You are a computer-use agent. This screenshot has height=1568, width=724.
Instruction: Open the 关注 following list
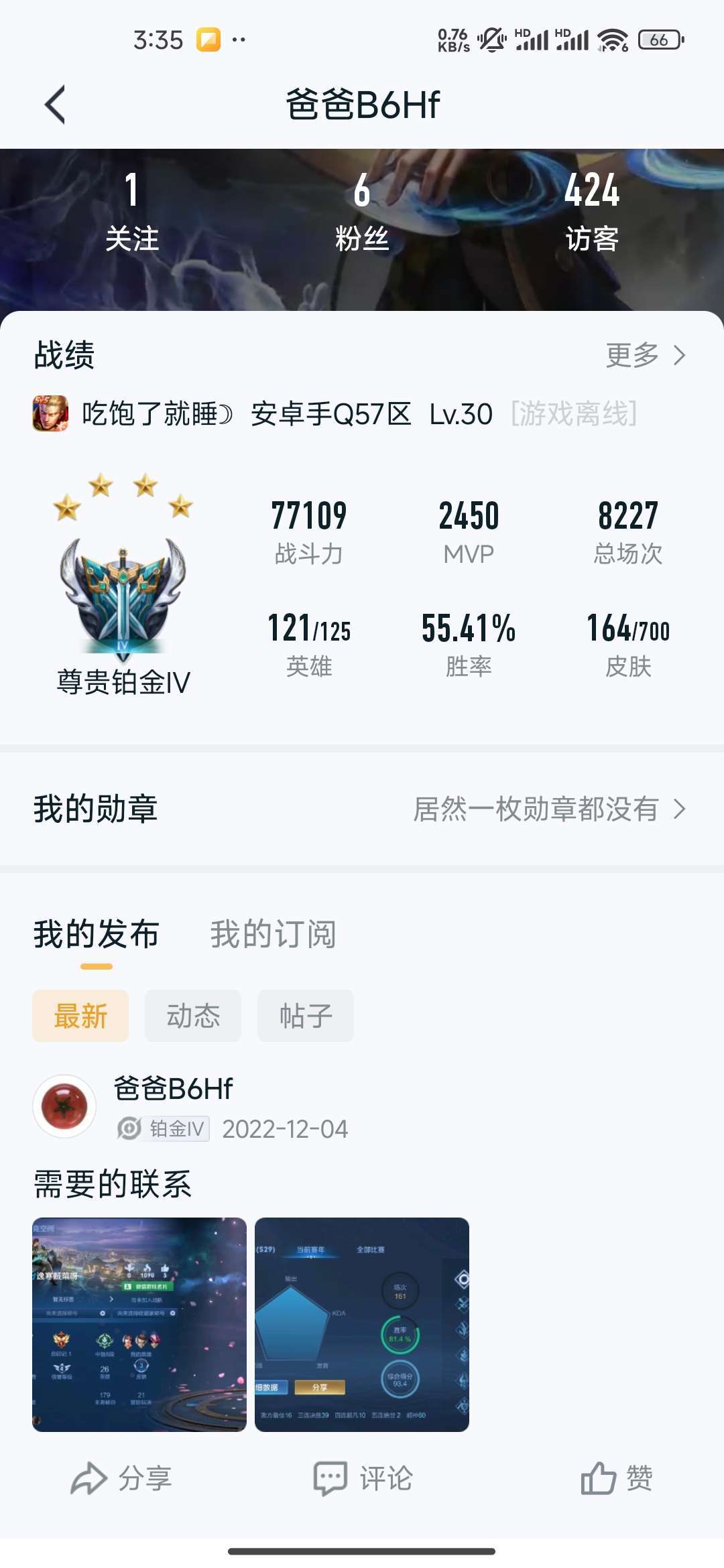coord(132,212)
